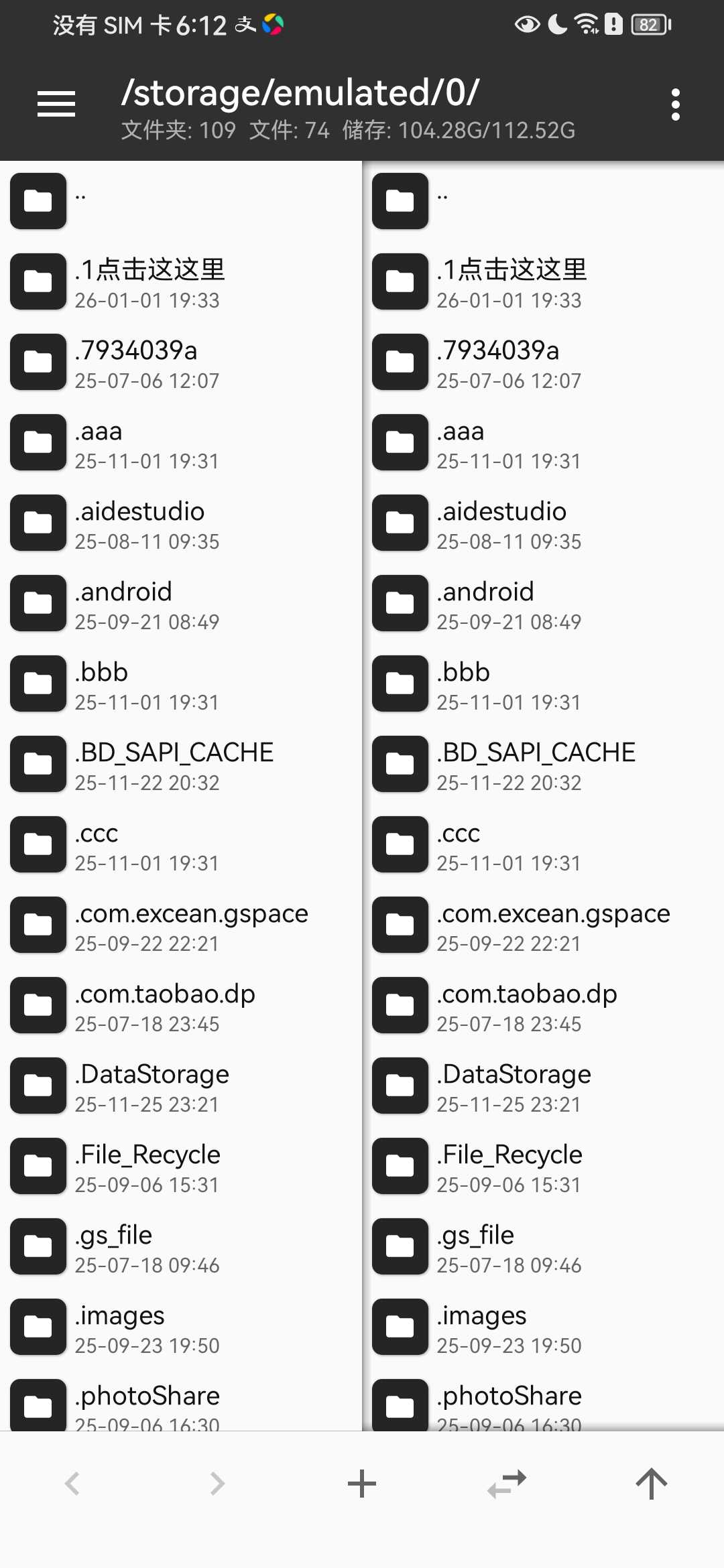Tap the swap panes arrows icon
Viewport: 724px width, 1568px height.
pyautogui.click(x=507, y=1484)
